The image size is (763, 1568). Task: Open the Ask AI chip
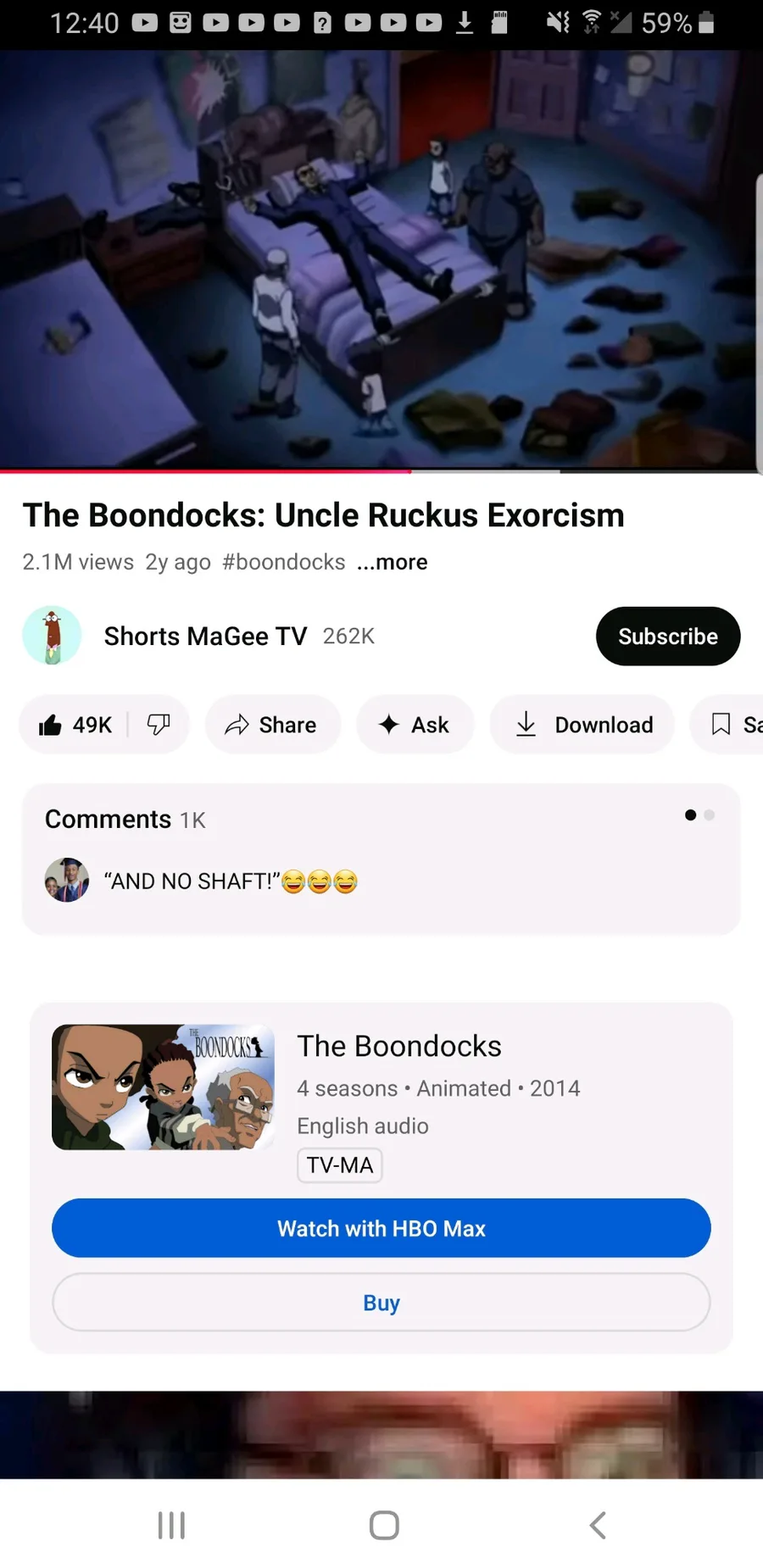[x=415, y=725]
